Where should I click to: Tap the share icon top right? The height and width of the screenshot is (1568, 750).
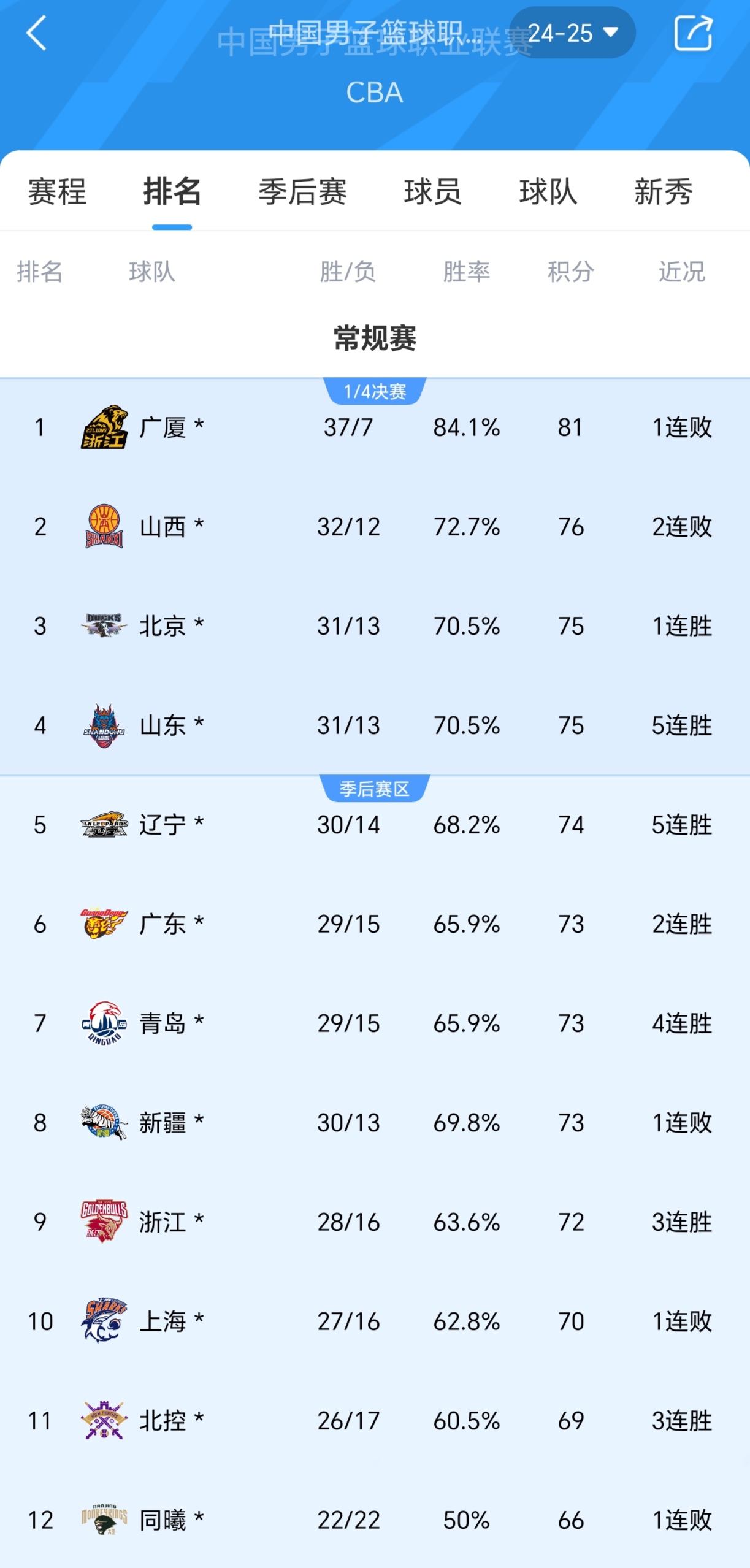coord(693,33)
